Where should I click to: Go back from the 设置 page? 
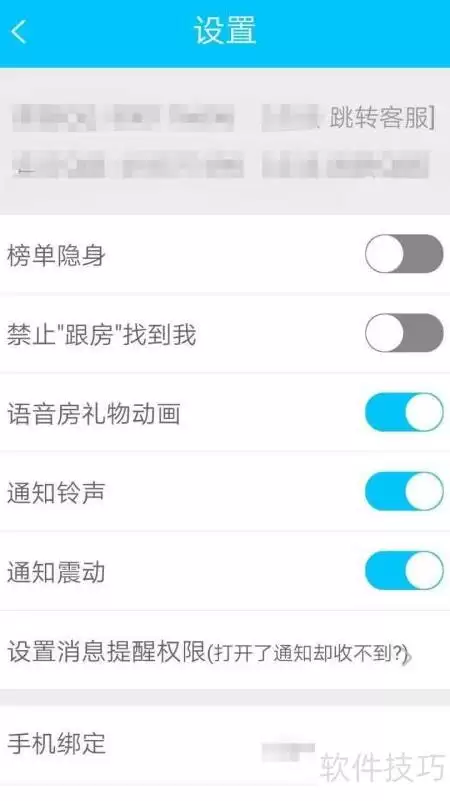(x=19, y=32)
